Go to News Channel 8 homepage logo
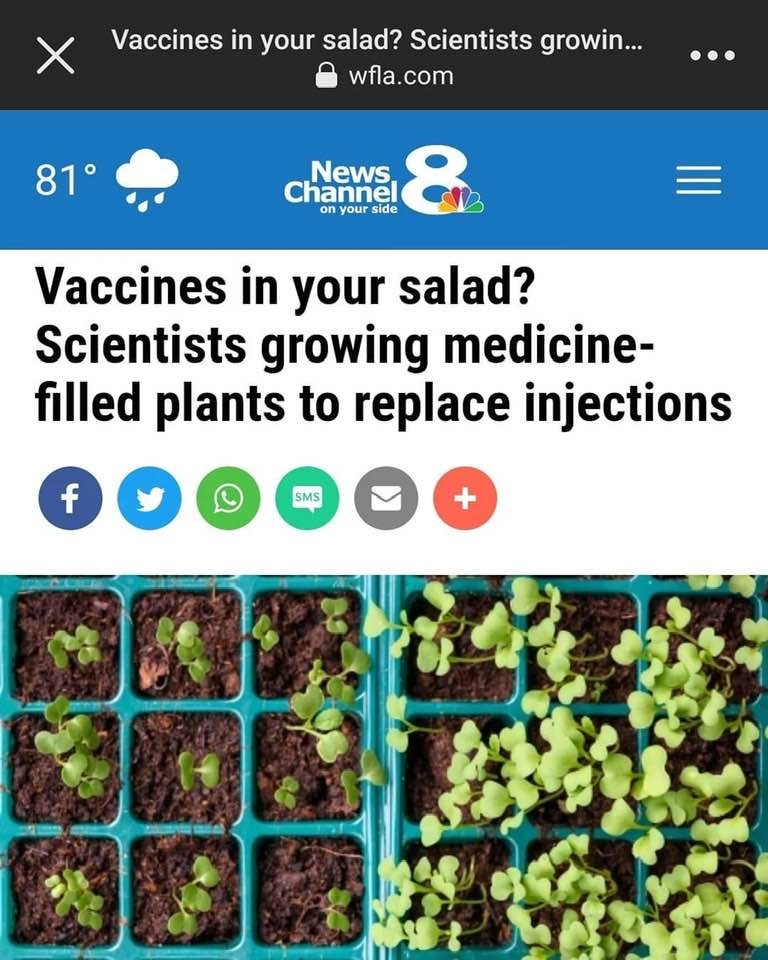This screenshot has width=768, height=960. tap(384, 181)
